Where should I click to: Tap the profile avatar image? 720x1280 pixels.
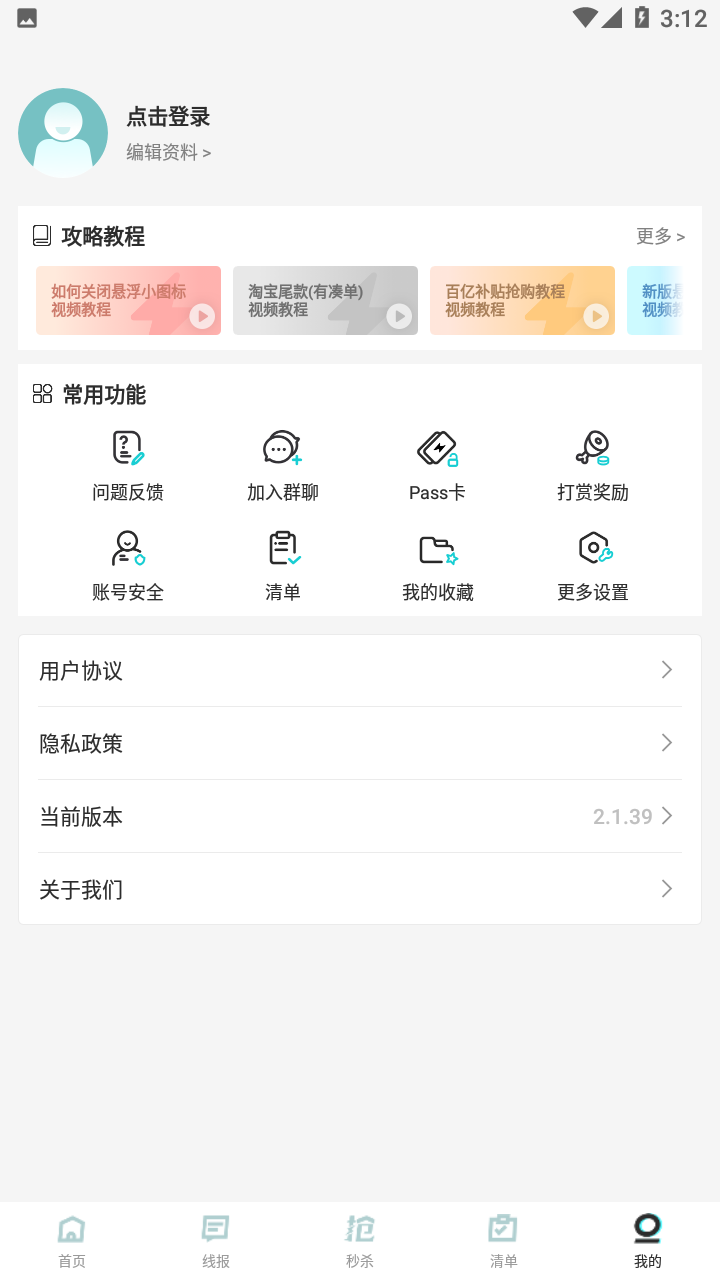(62, 132)
